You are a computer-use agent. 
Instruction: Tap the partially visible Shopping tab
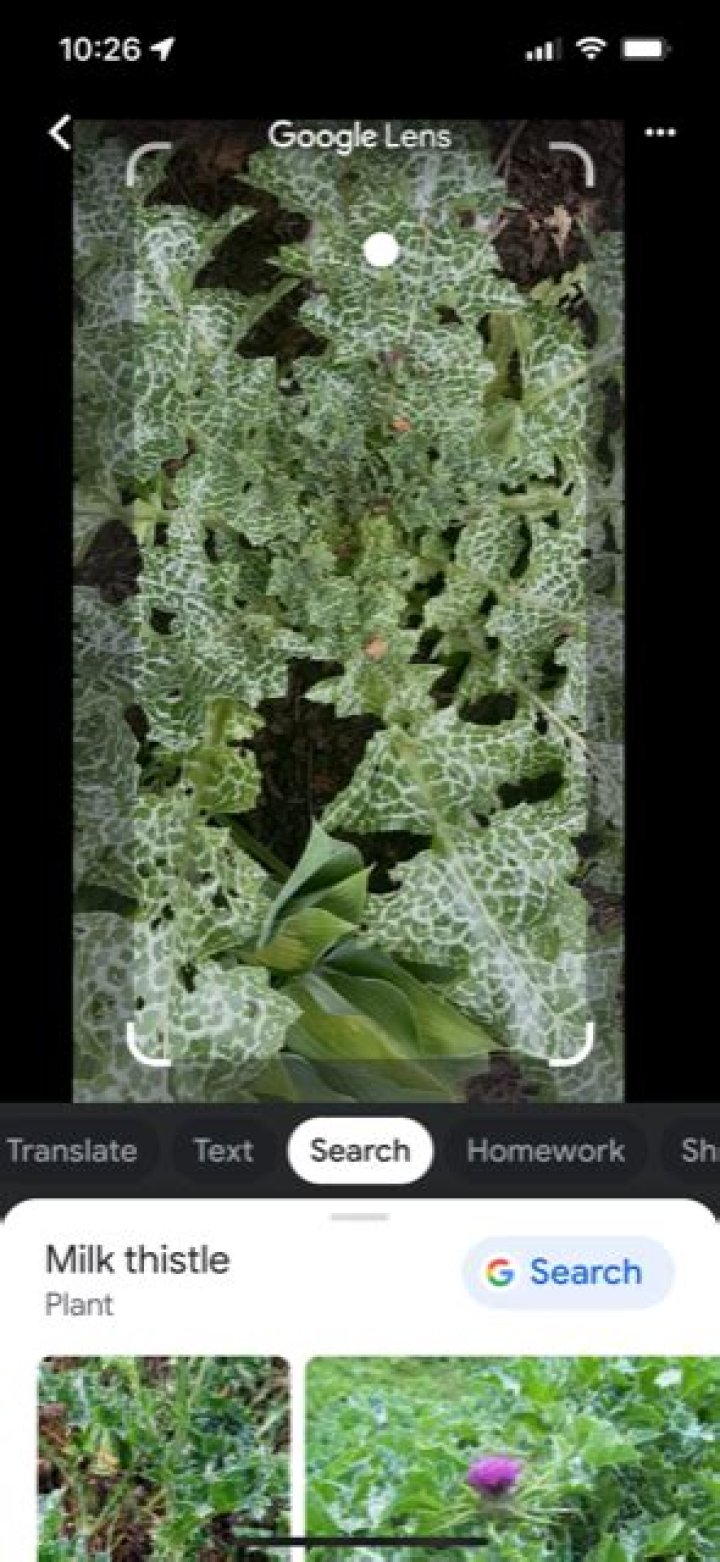tap(702, 1151)
